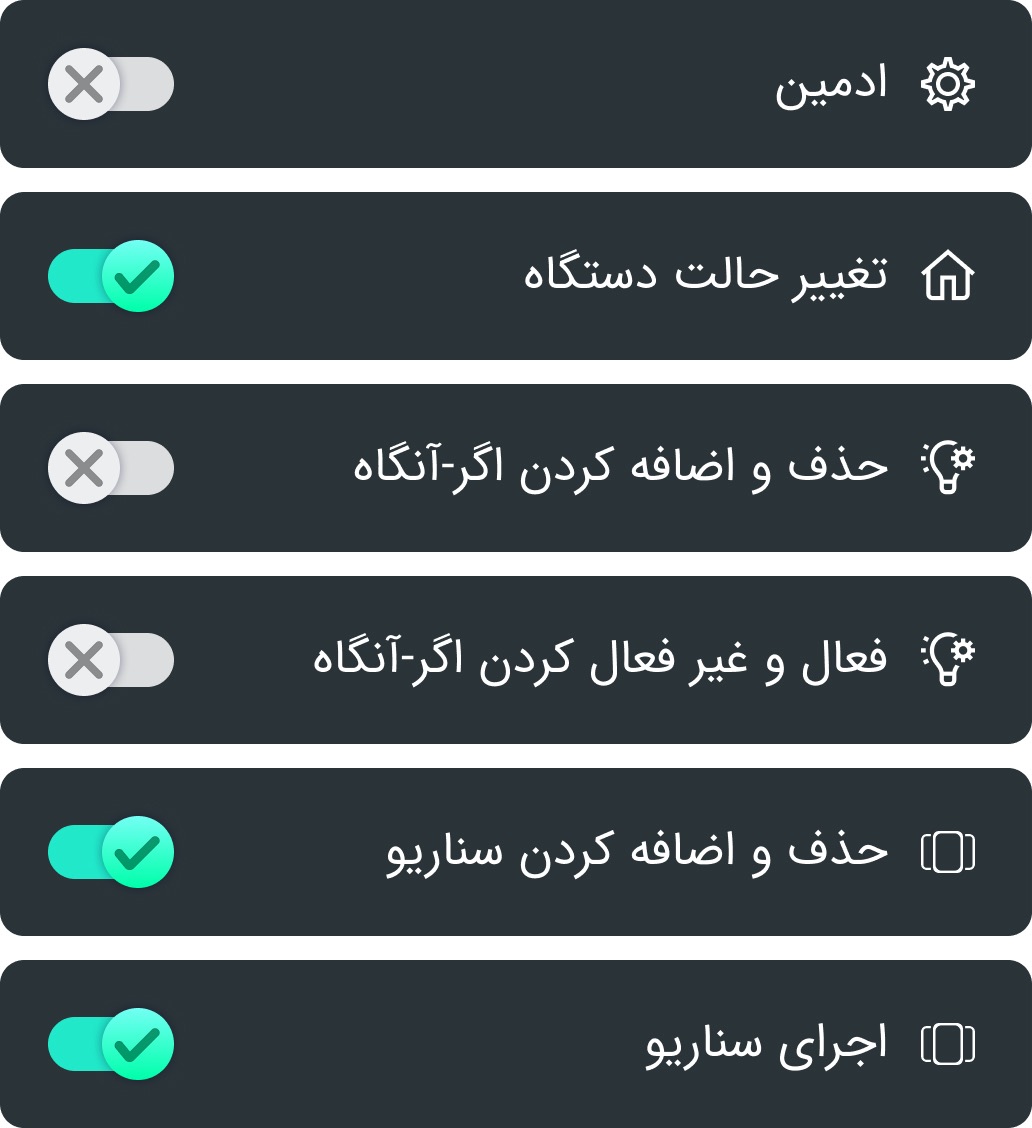Switch off the اجرای سناریو permission
Screen dimensions: 1032x1128
[111, 1044]
